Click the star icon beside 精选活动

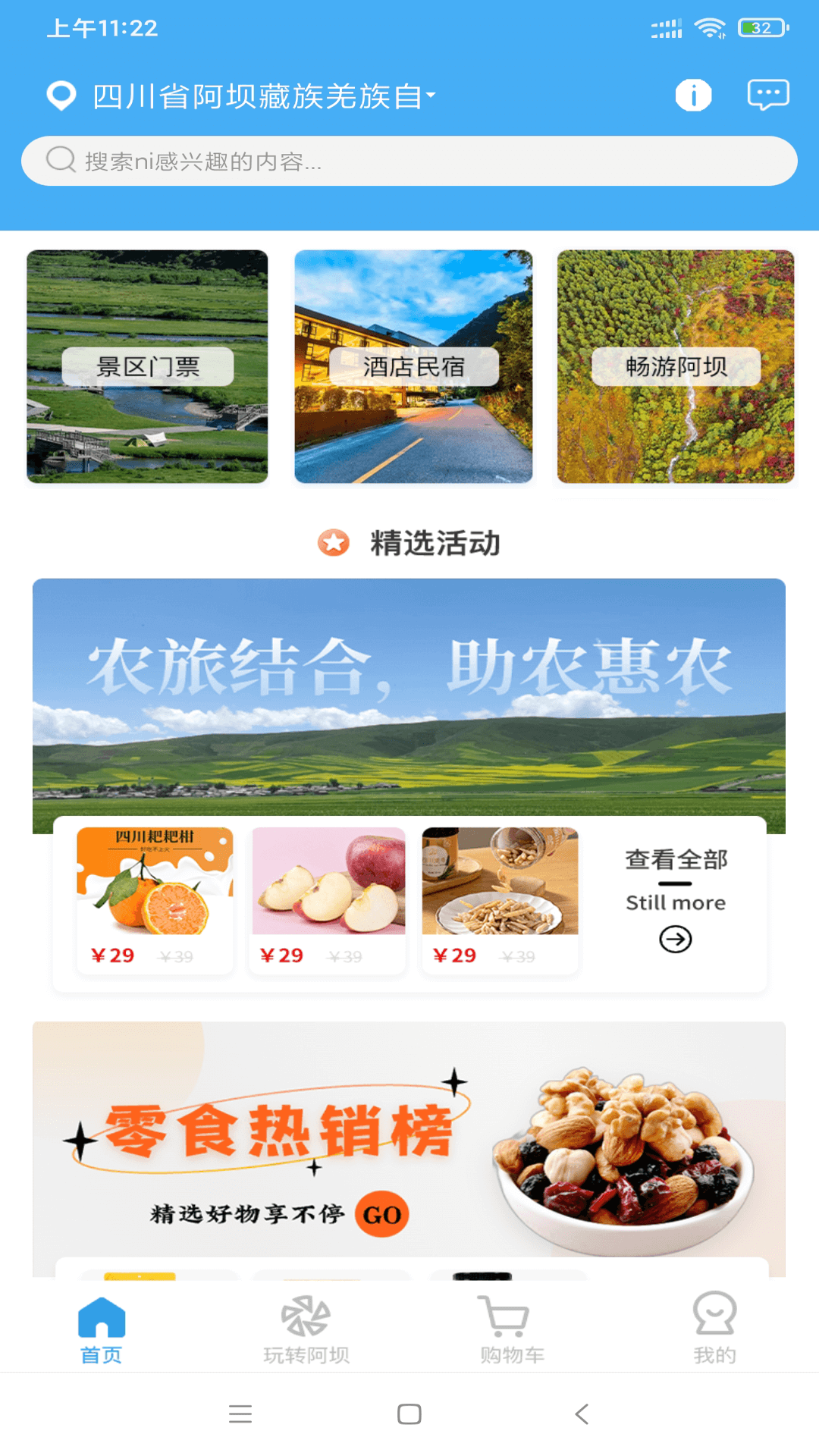pos(332,544)
